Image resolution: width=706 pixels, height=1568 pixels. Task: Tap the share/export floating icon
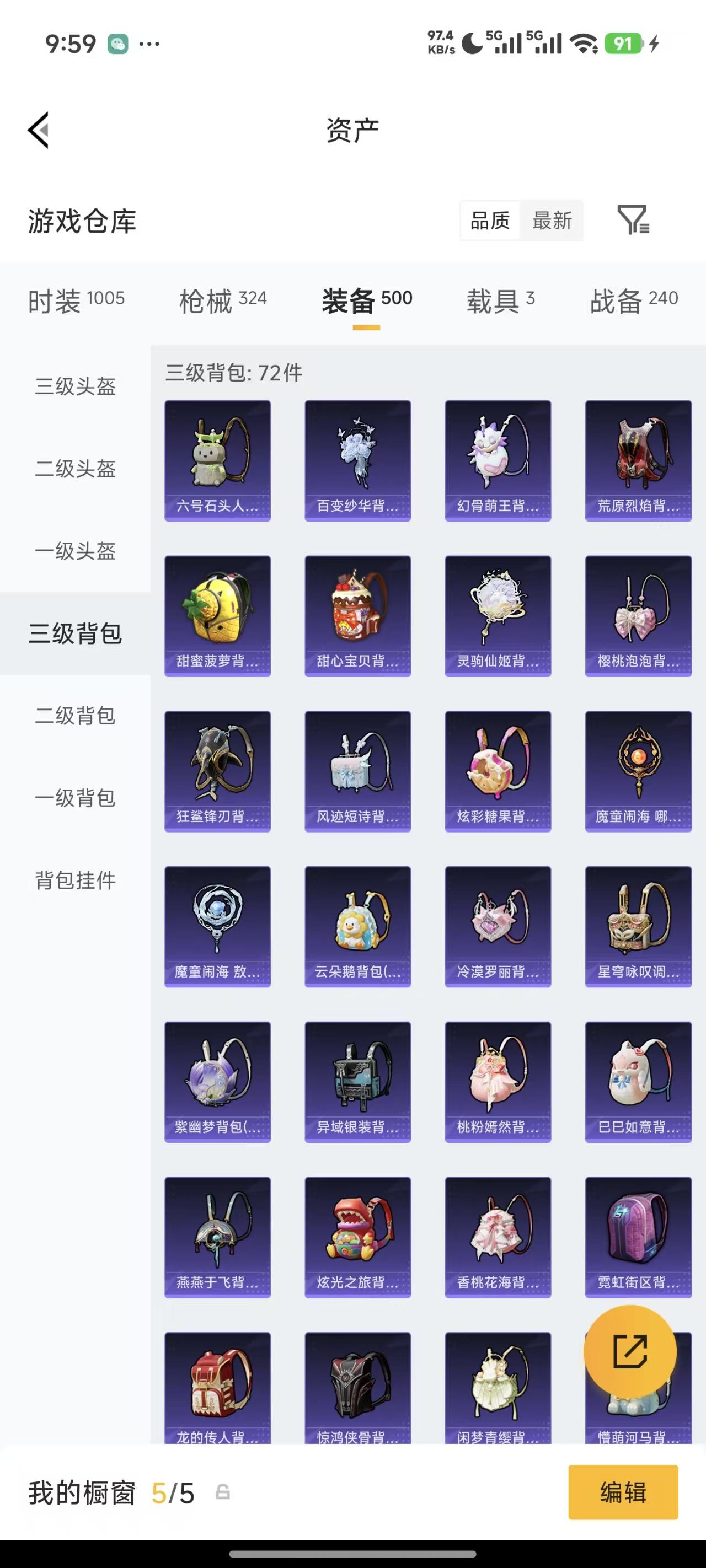point(630,1351)
